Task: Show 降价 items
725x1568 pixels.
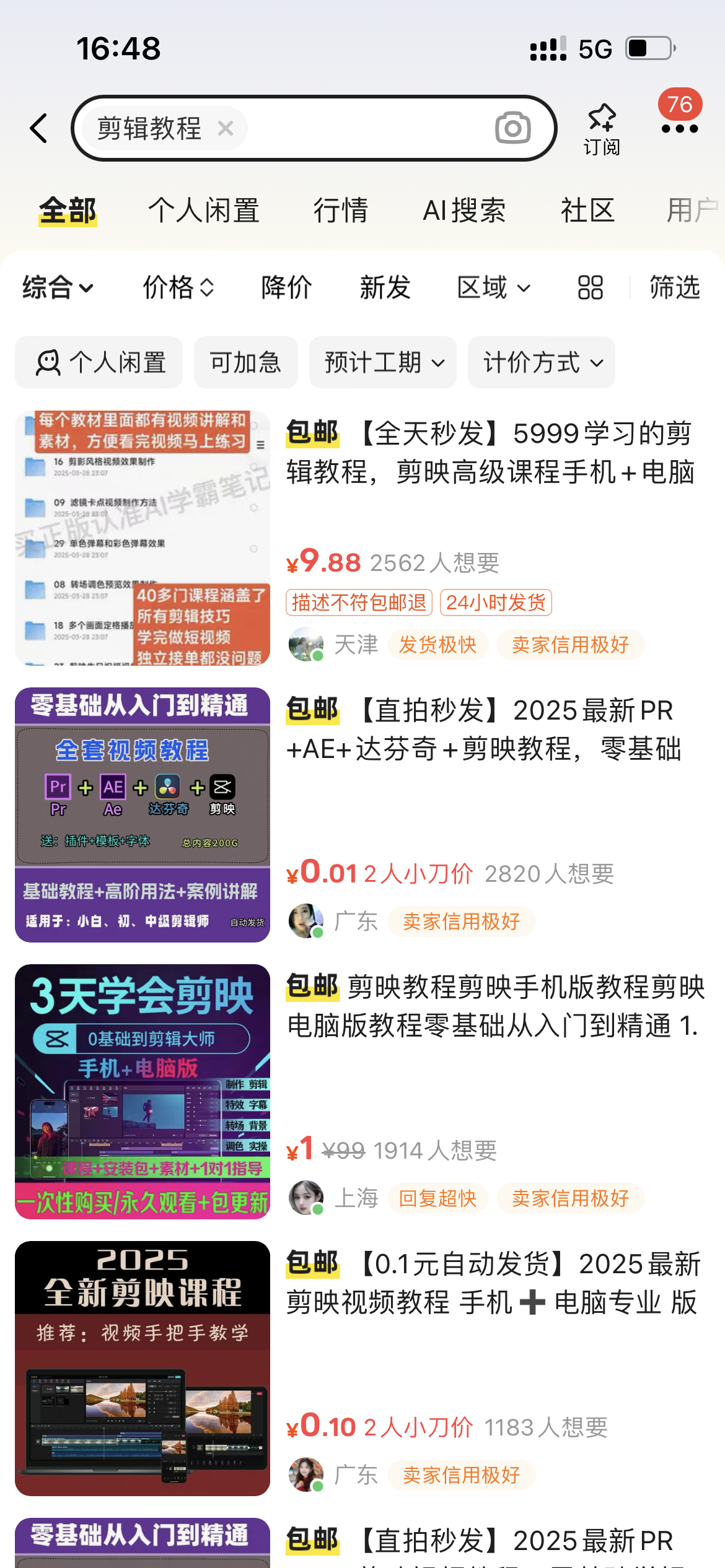Action: pos(286,287)
